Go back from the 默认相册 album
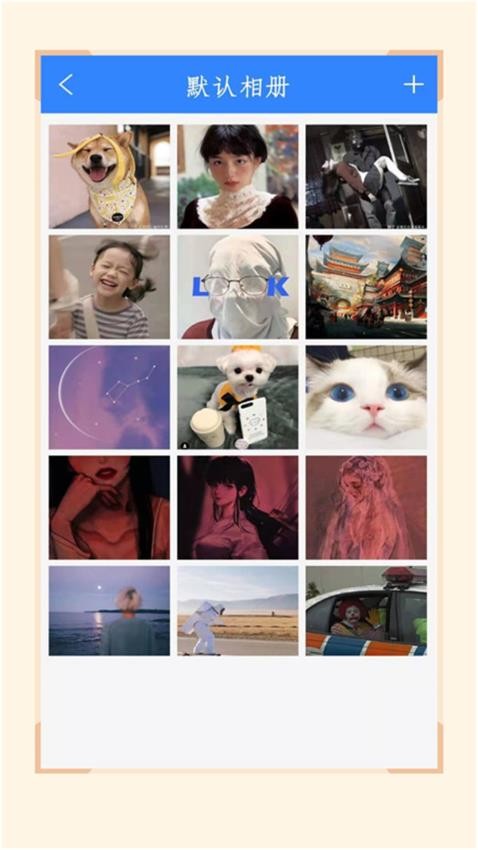This screenshot has width=478, height=850. [x=66, y=85]
